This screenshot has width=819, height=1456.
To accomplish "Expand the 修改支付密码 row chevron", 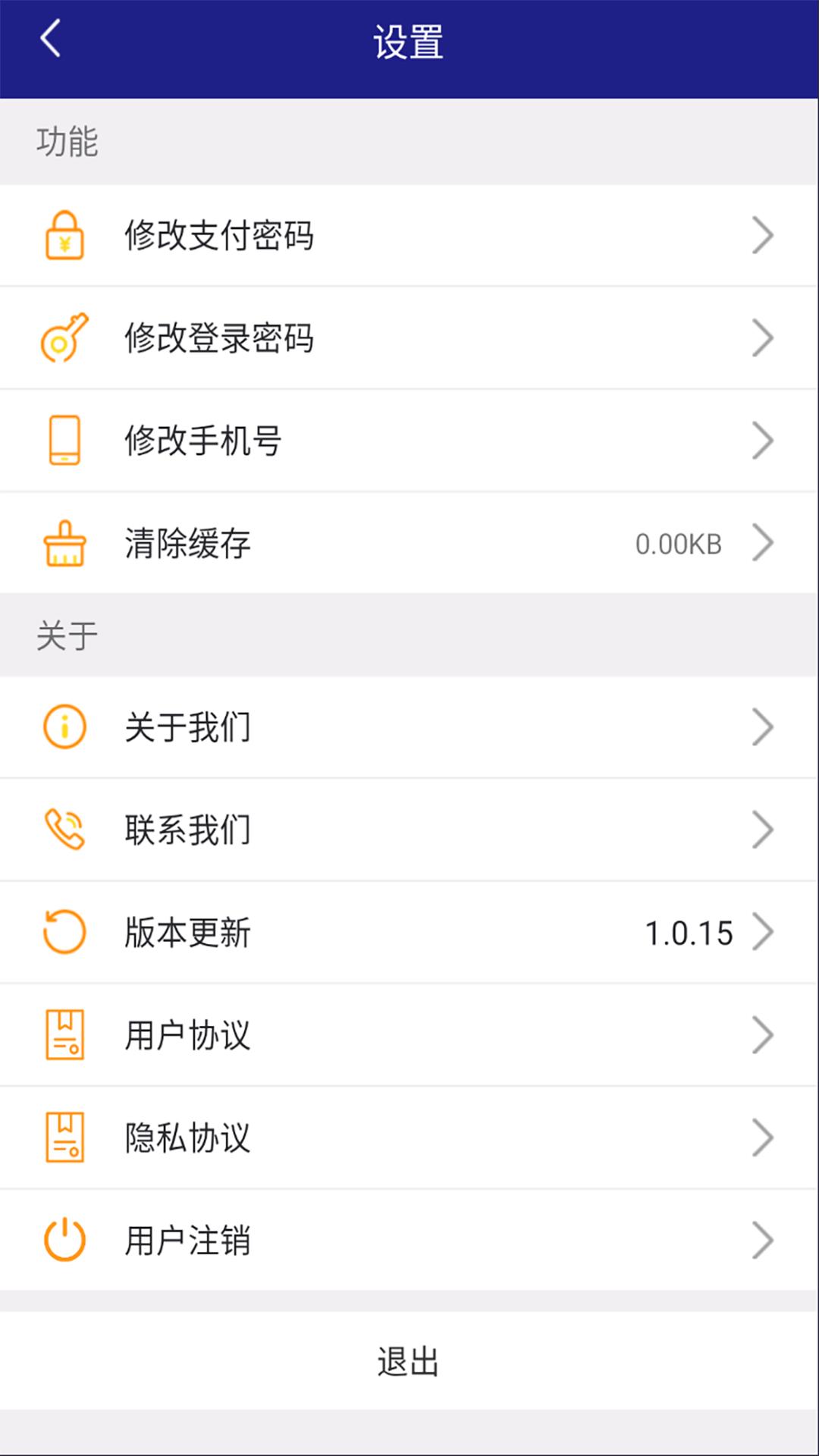I will point(762,236).
